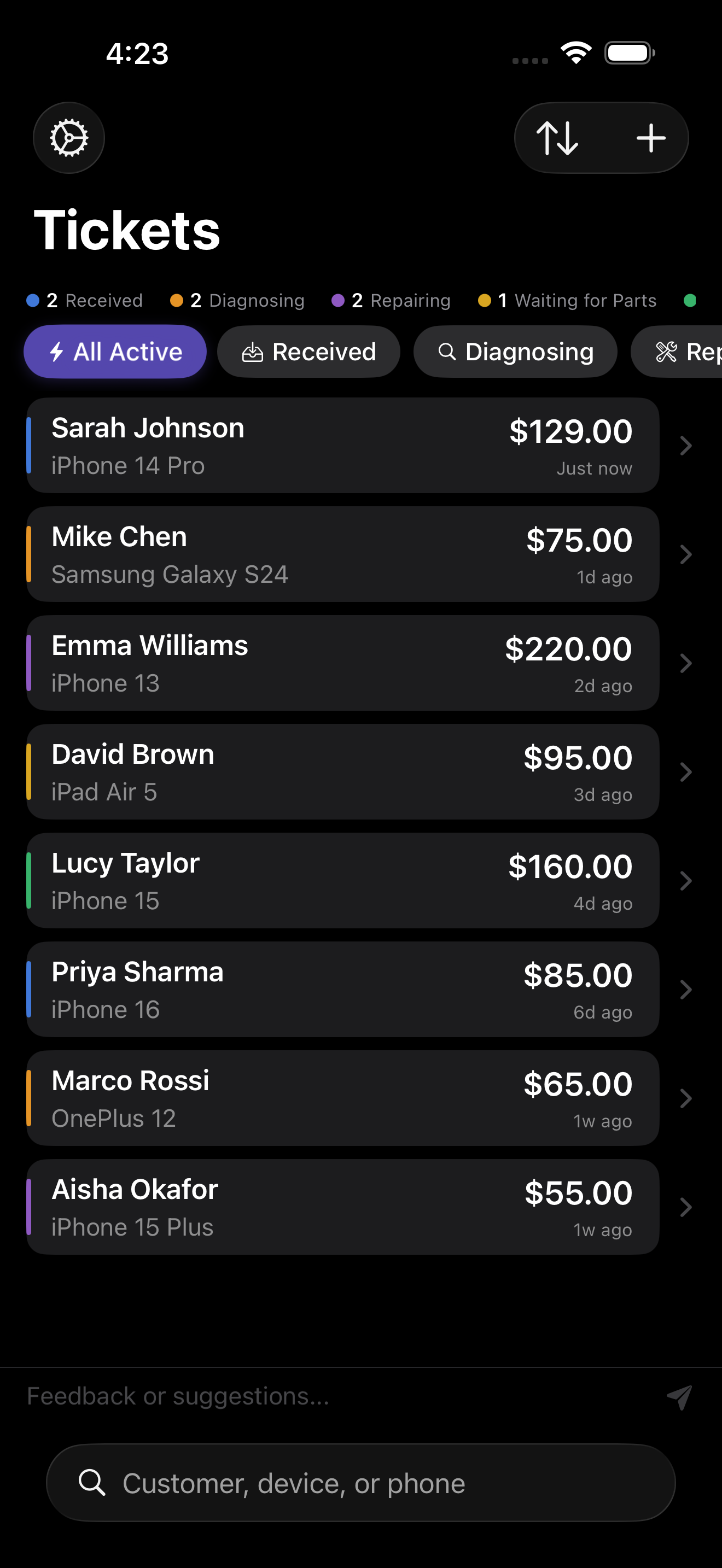722x1568 pixels.
Task: Send feedback with the paper plane icon
Action: pyautogui.click(x=679, y=1397)
